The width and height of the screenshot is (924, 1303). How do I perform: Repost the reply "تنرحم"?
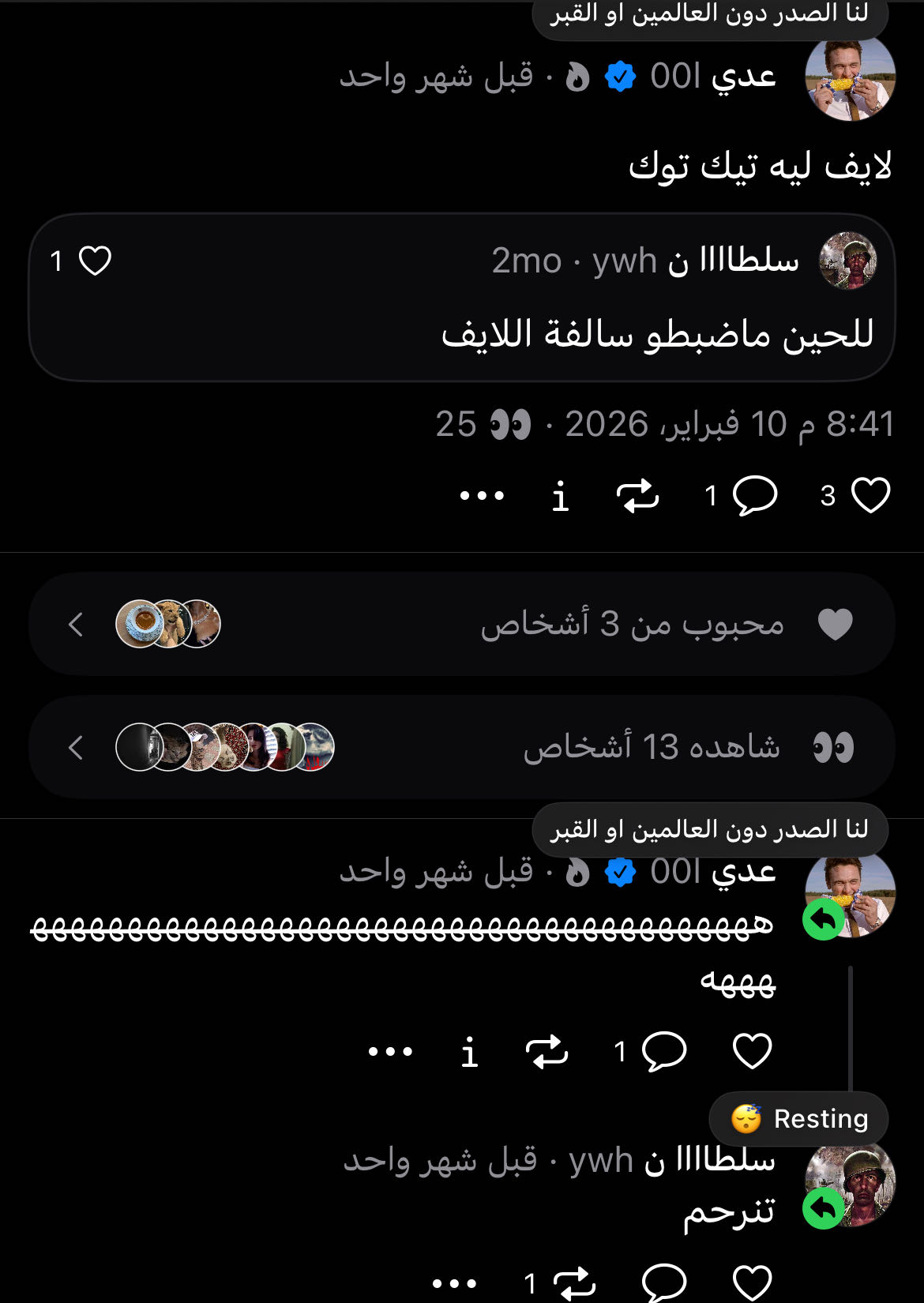coord(574,1282)
